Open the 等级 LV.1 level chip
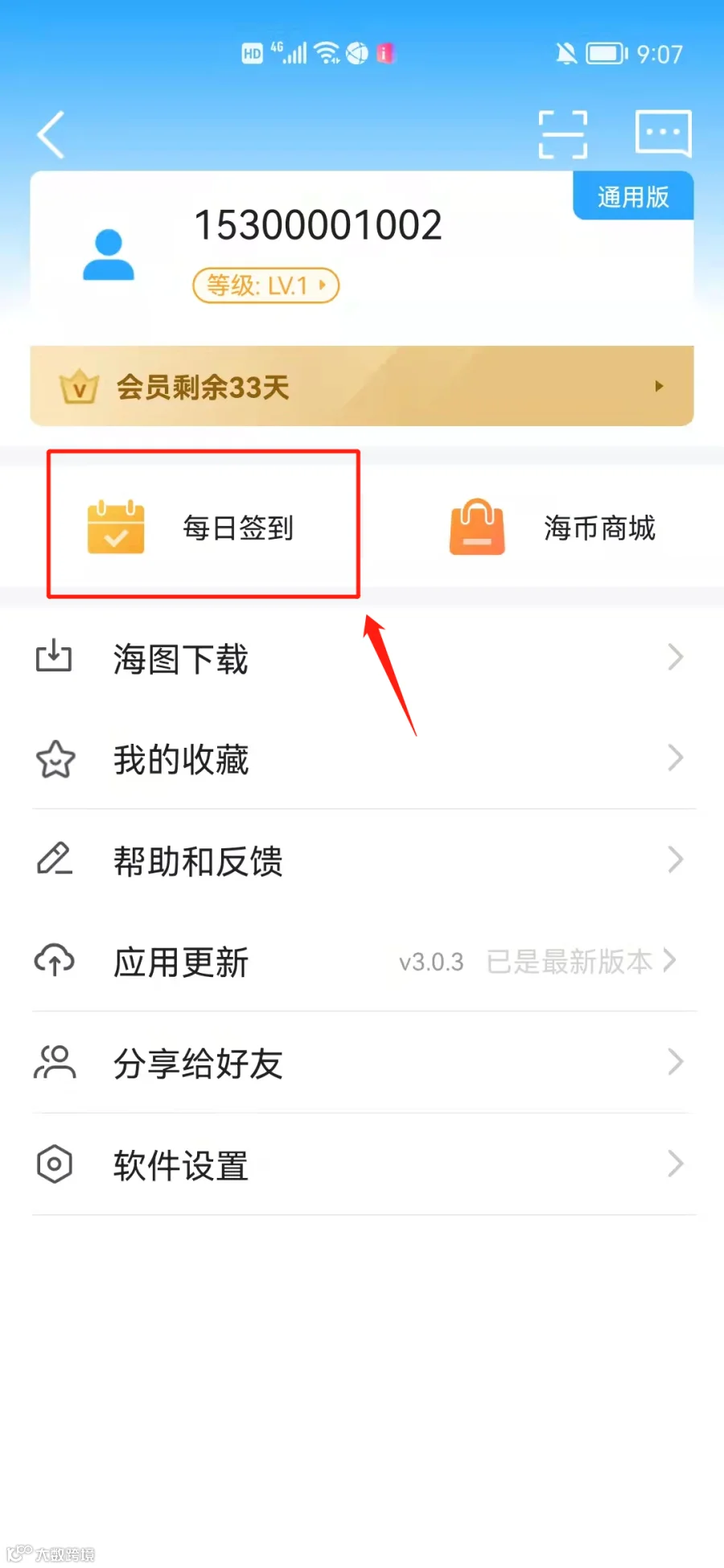 [265, 285]
